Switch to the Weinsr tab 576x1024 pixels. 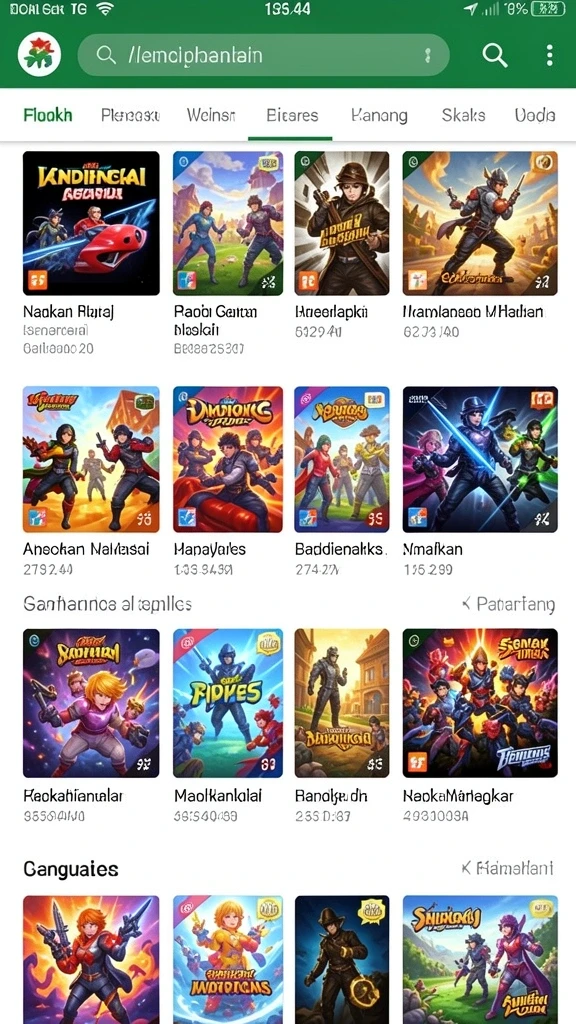210,116
